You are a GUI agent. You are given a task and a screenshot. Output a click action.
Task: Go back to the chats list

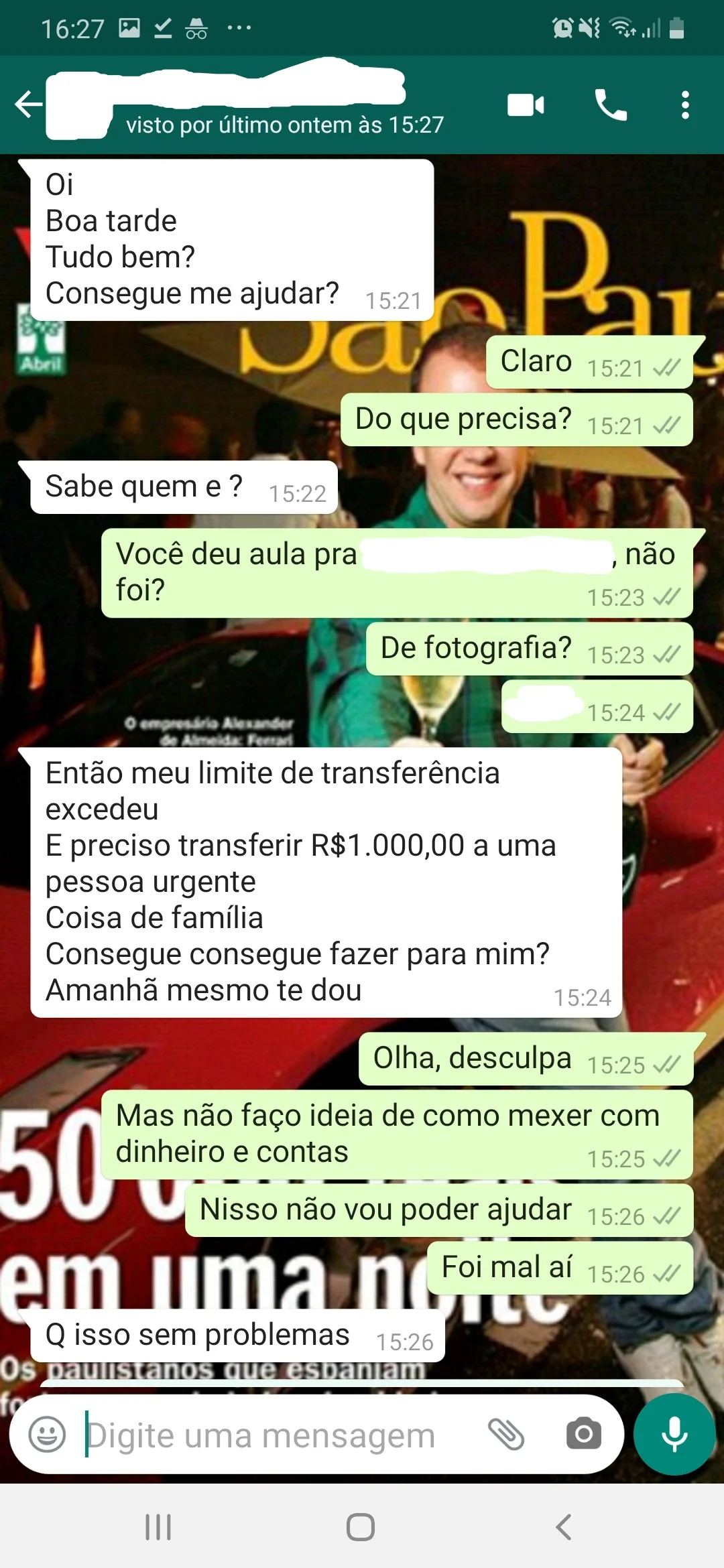pyautogui.click(x=27, y=104)
